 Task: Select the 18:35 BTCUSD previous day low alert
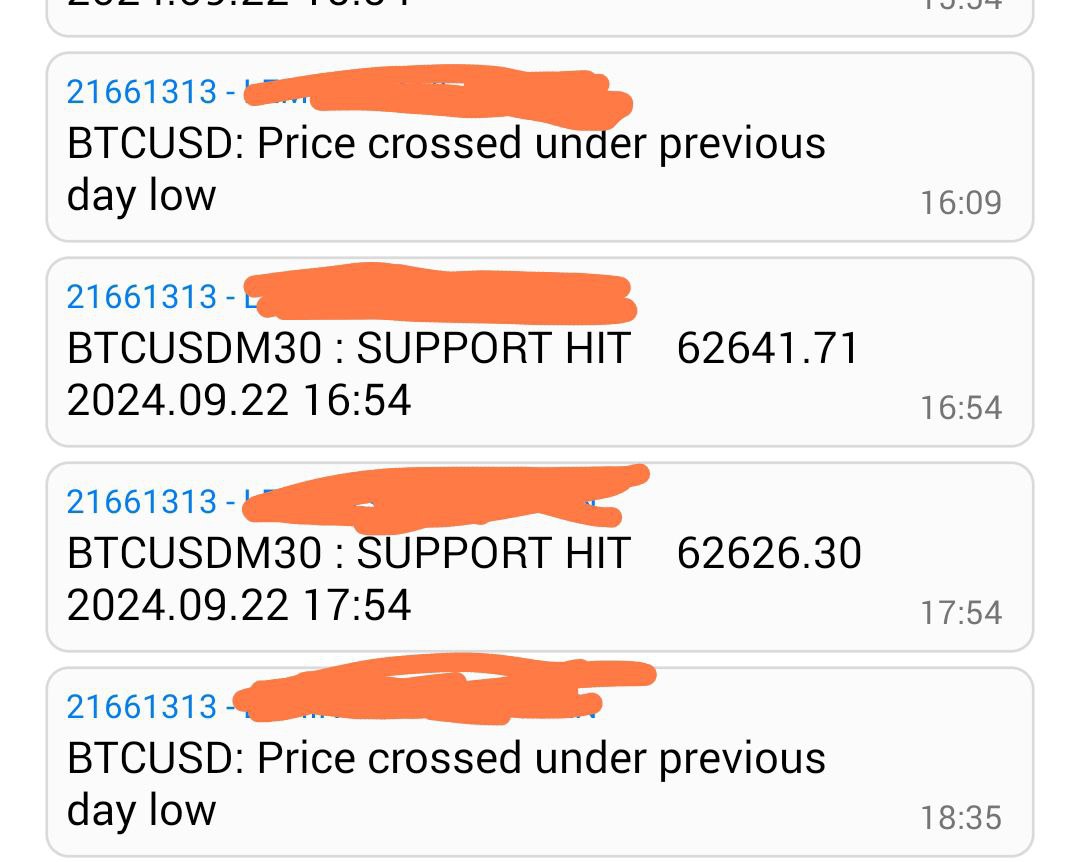coord(446,783)
